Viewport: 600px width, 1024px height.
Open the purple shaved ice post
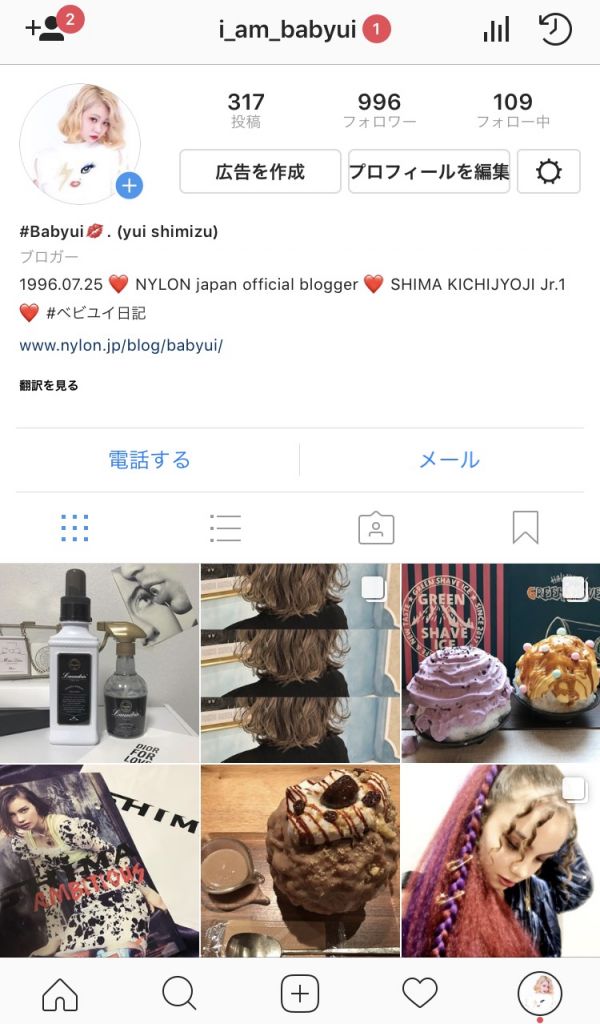coord(500,662)
